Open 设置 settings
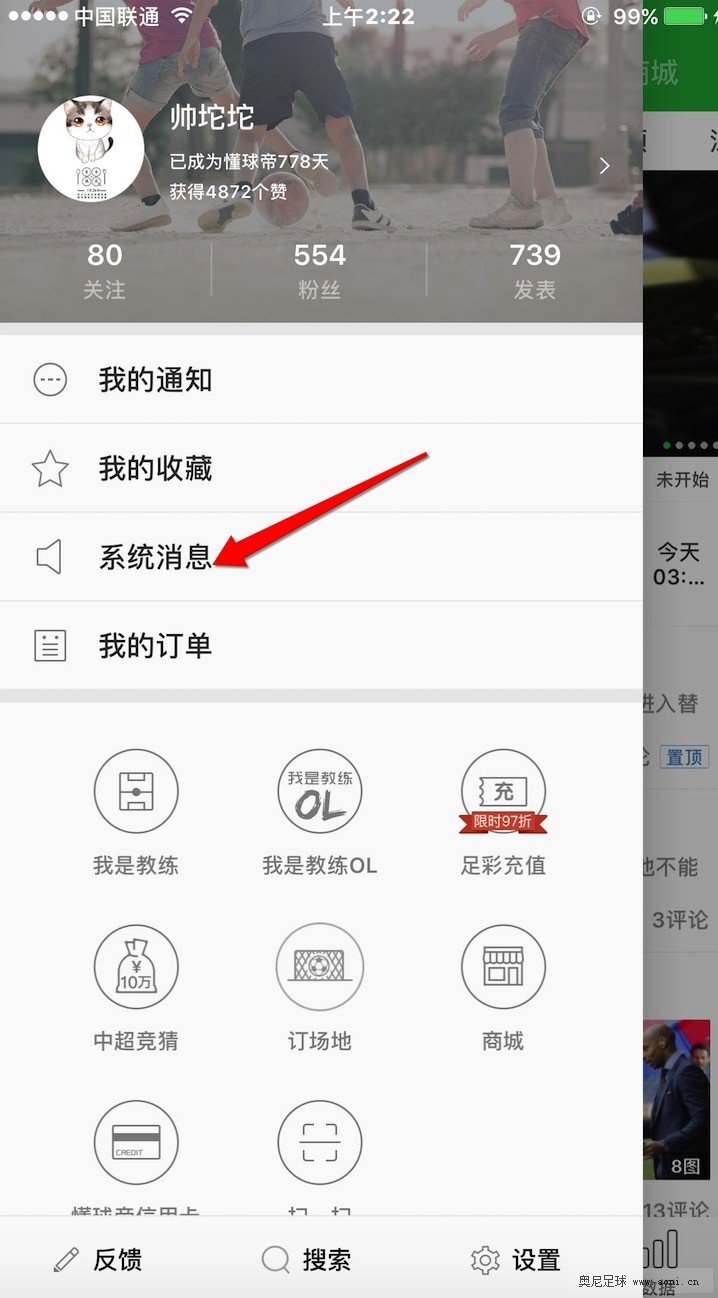Screen dimensions: 718x1298 [x=515, y=1260]
